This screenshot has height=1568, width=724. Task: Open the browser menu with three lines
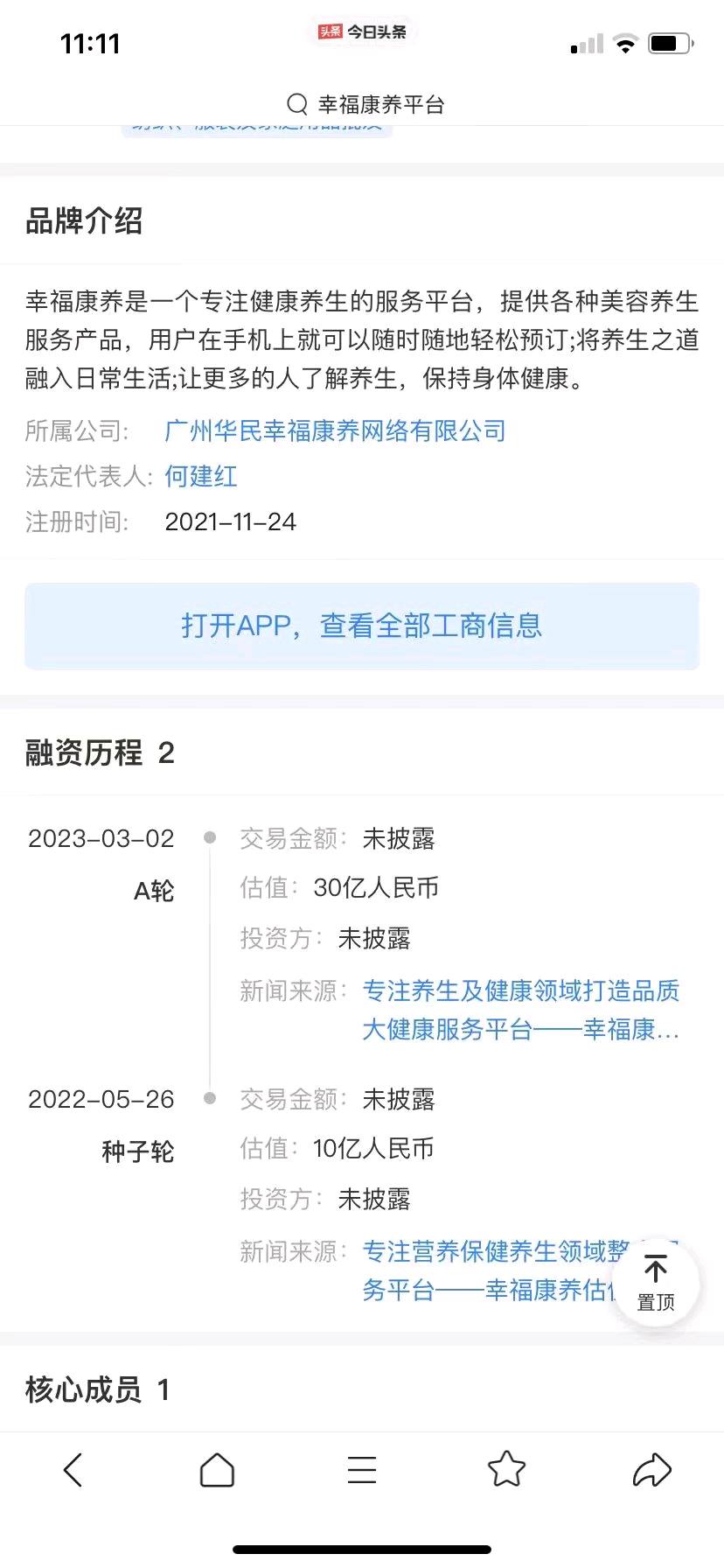pyautogui.click(x=362, y=1470)
